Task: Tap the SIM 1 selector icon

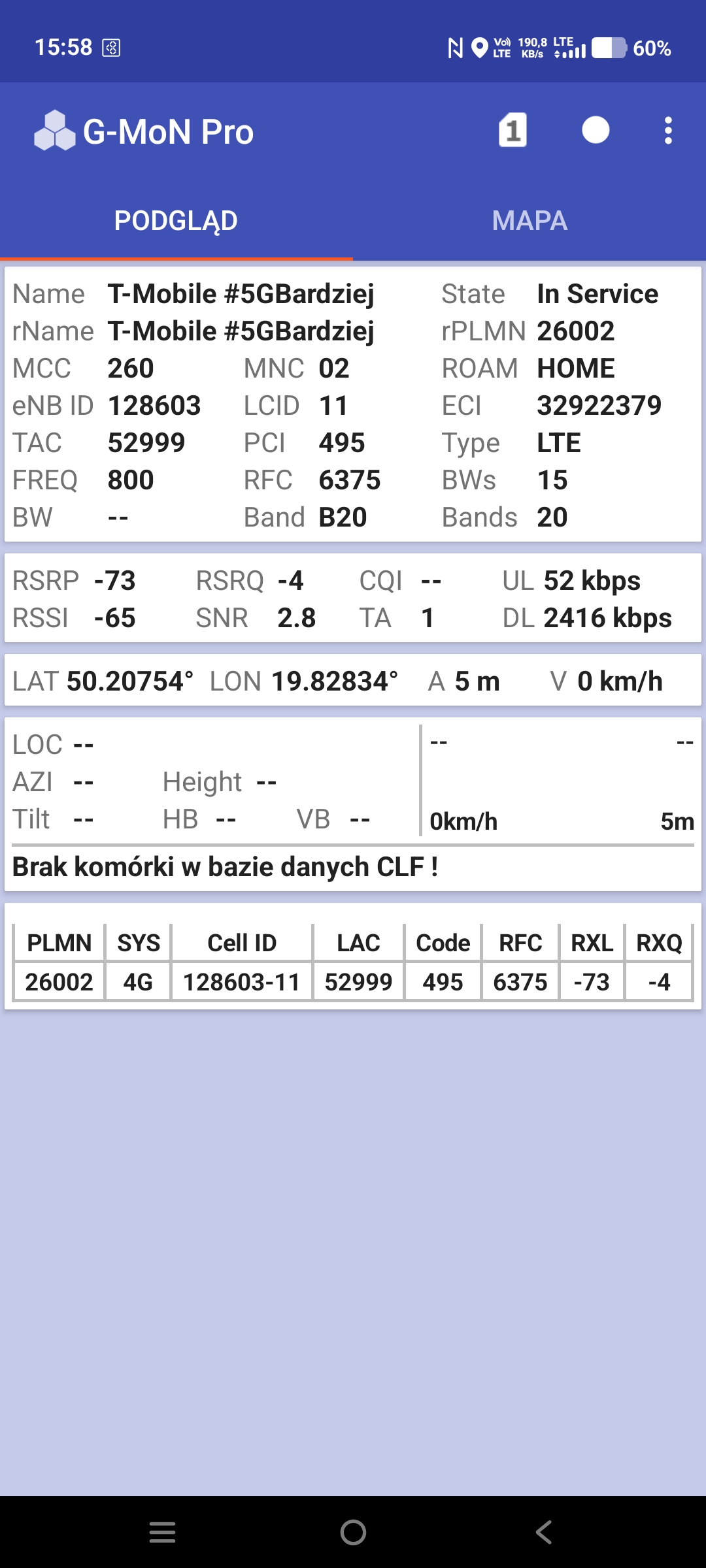Action: tap(513, 130)
